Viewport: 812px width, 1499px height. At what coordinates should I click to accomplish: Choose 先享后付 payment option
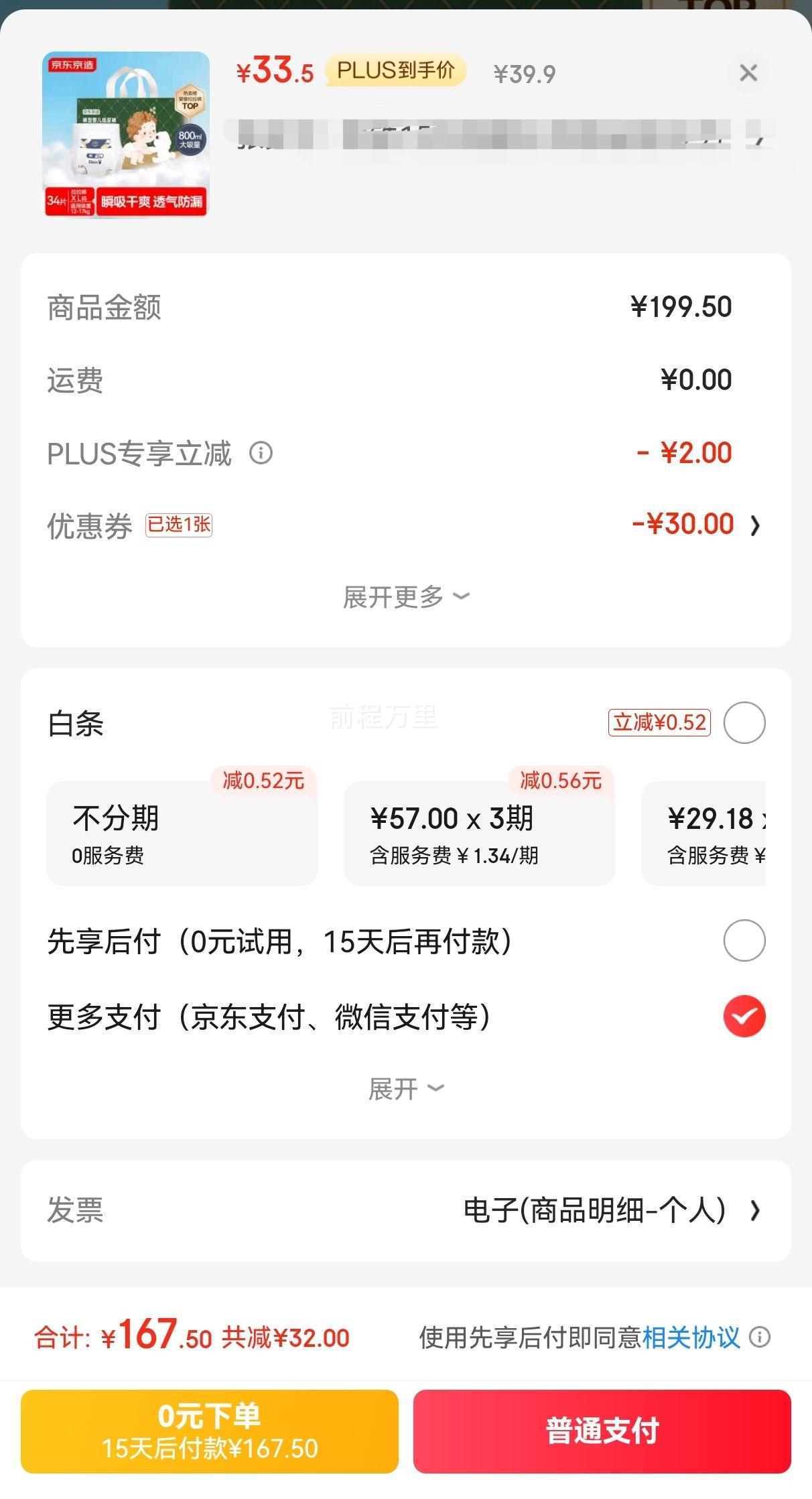click(x=742, y=940)
